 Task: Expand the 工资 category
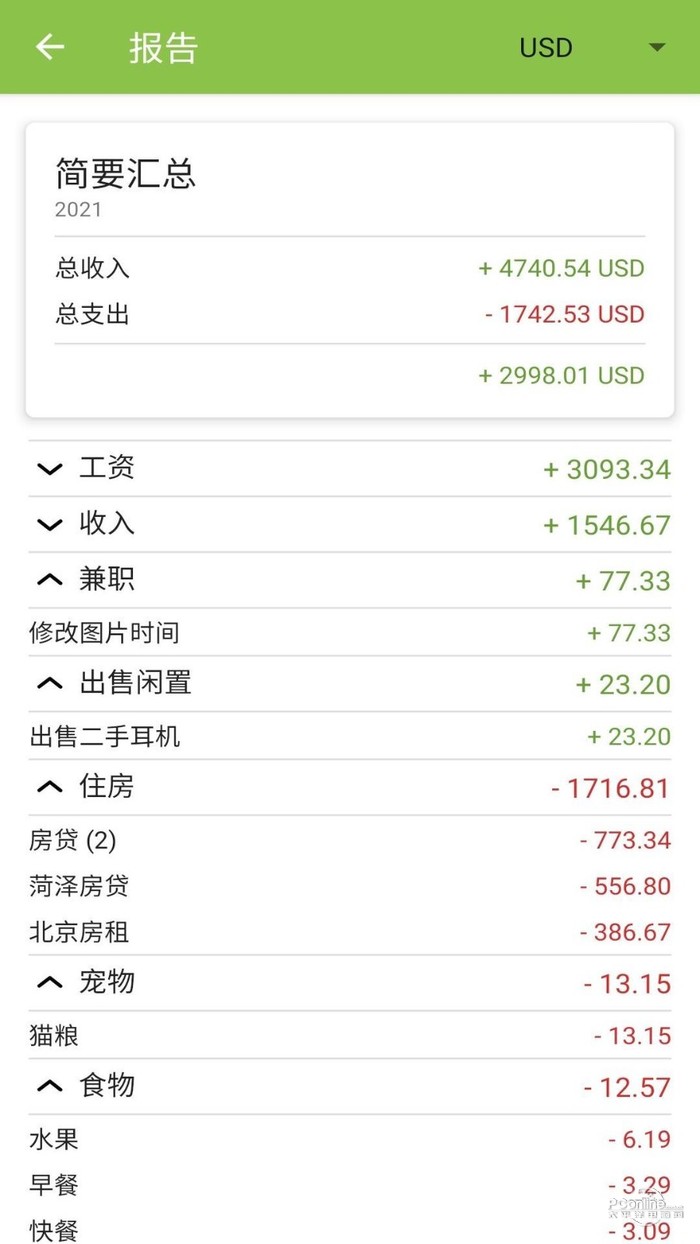point(50,469)
